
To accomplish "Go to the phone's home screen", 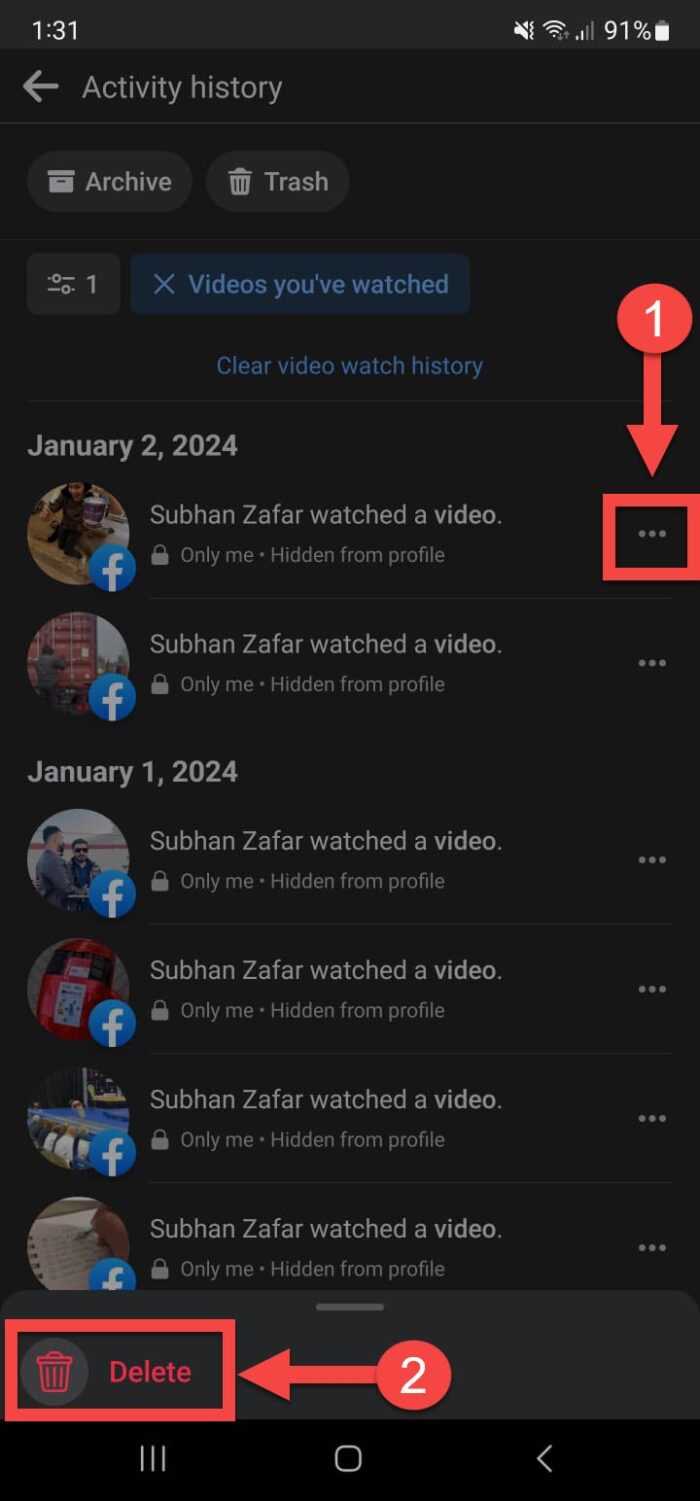I will pos(348,1458).
